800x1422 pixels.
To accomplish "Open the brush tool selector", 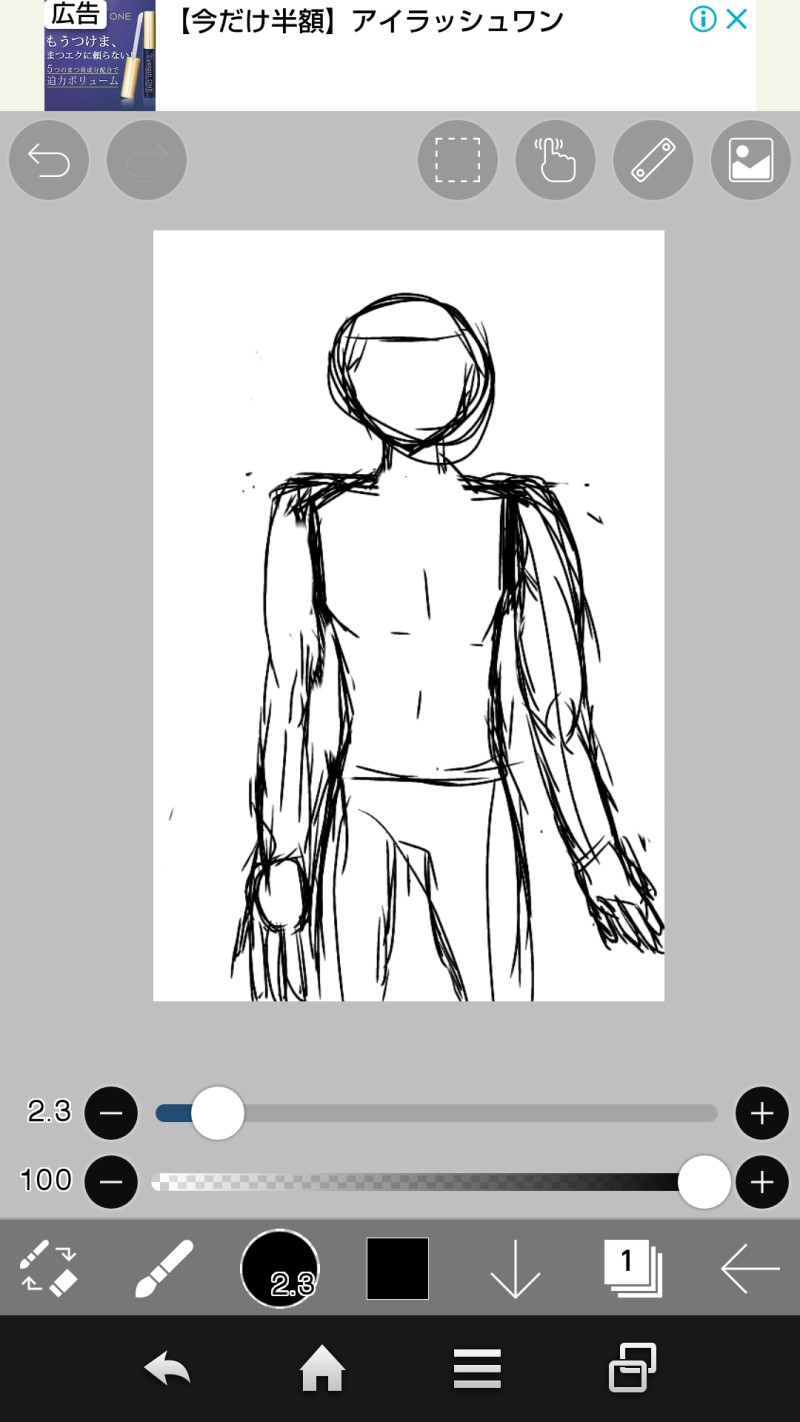I will point(164,1268).
